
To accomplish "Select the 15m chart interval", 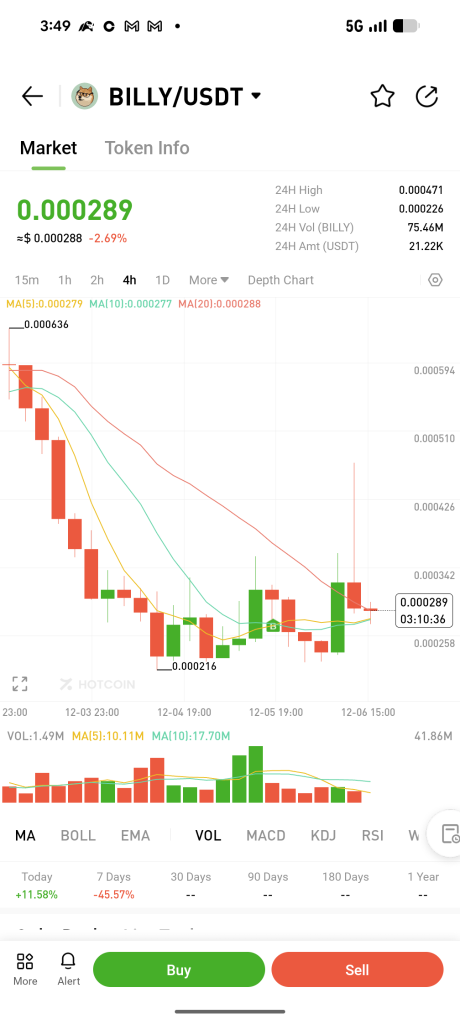I will pos(27,280).
